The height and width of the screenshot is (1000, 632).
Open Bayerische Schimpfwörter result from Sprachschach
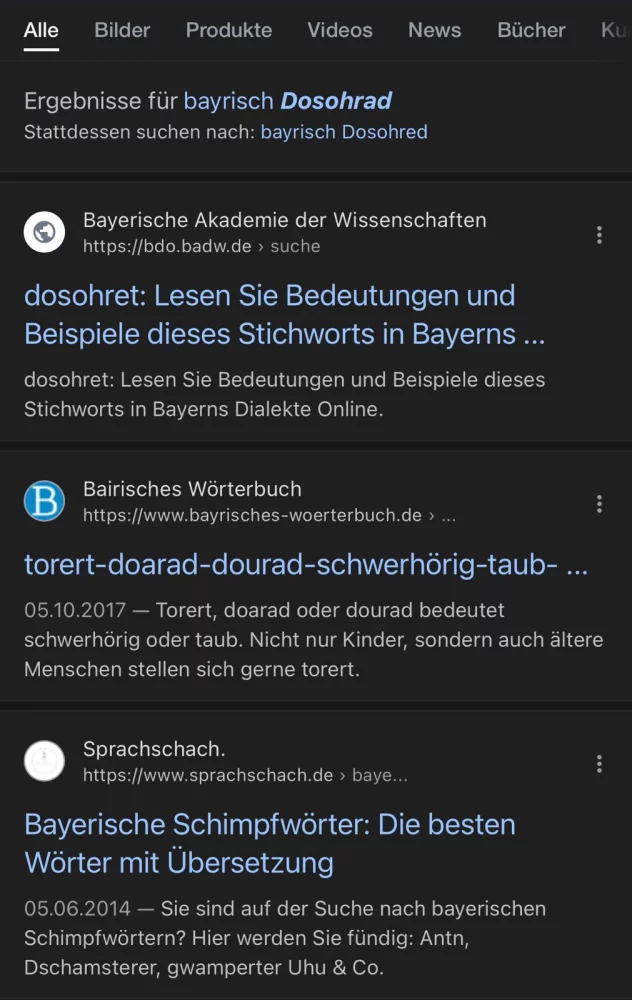tap(270, 843)
